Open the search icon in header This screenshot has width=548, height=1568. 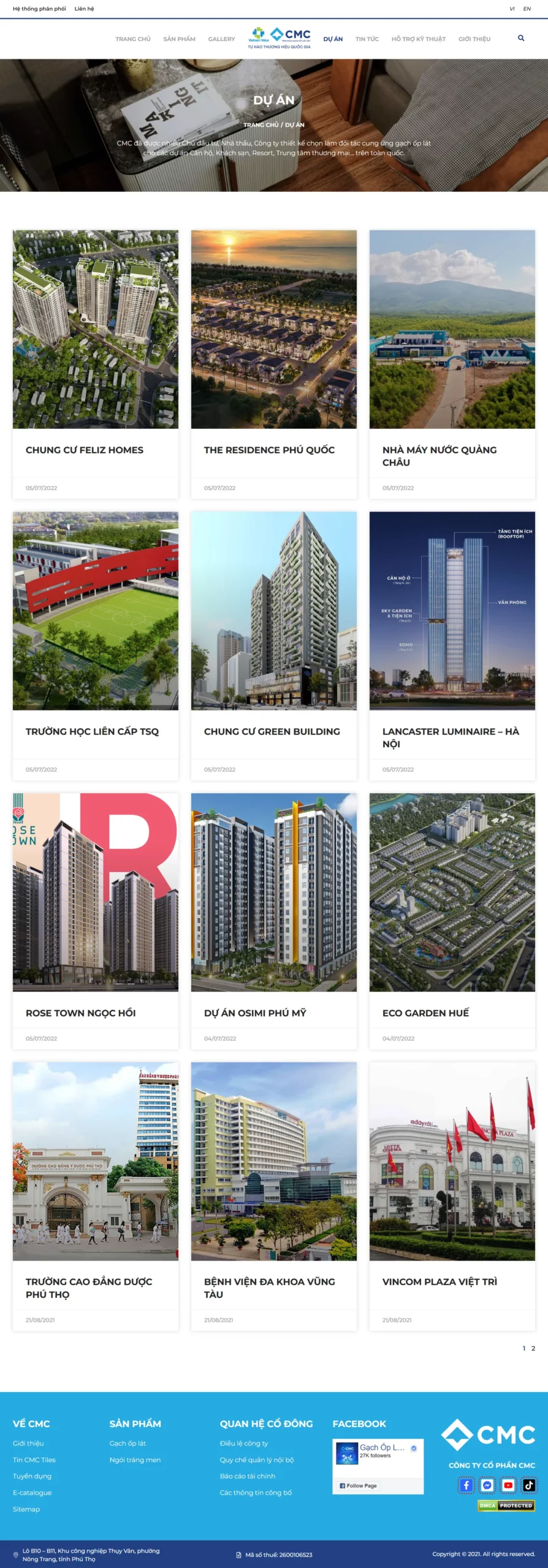(x=521, y=38)
